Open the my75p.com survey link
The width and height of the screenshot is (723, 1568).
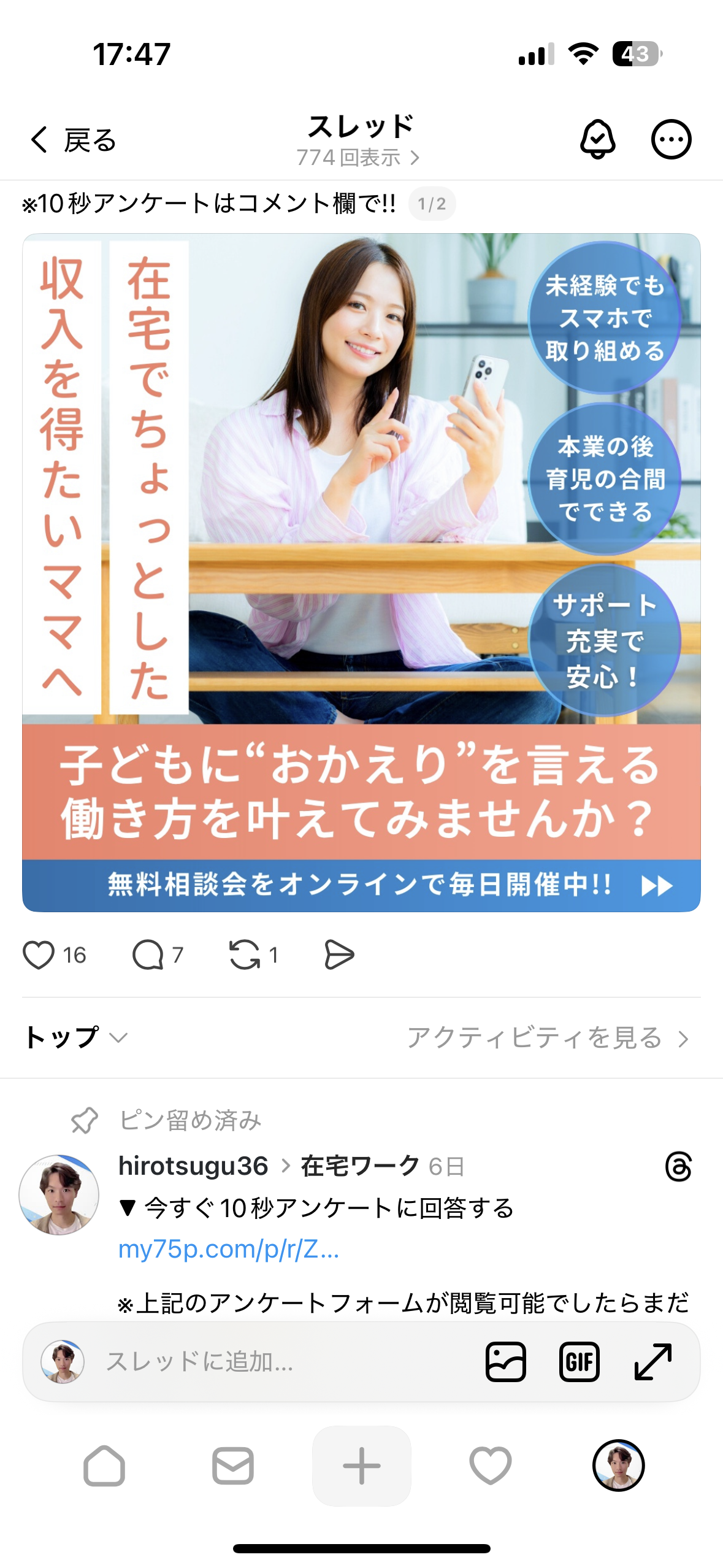[x=228, y=1249]
